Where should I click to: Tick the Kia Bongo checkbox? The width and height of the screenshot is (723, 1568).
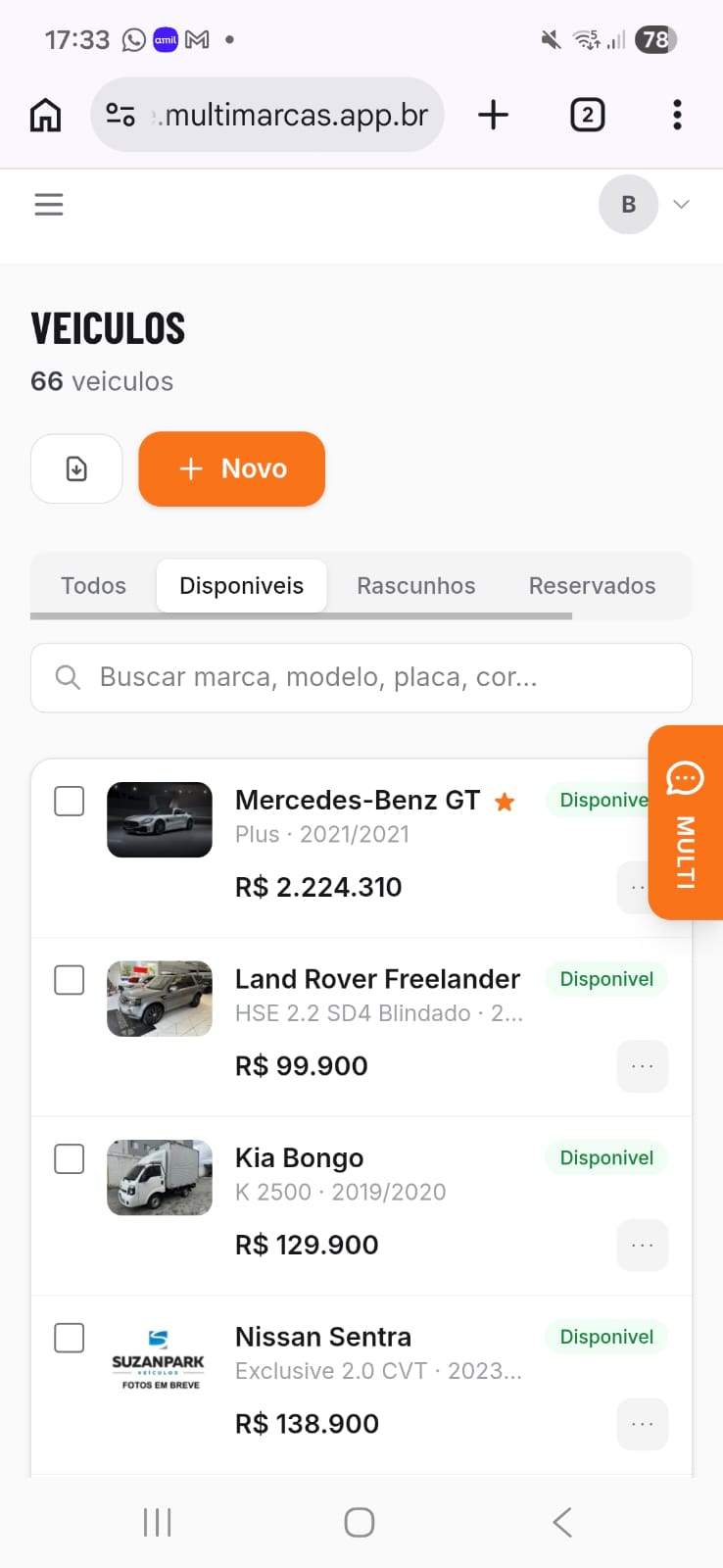click(x=69, y=1158)
